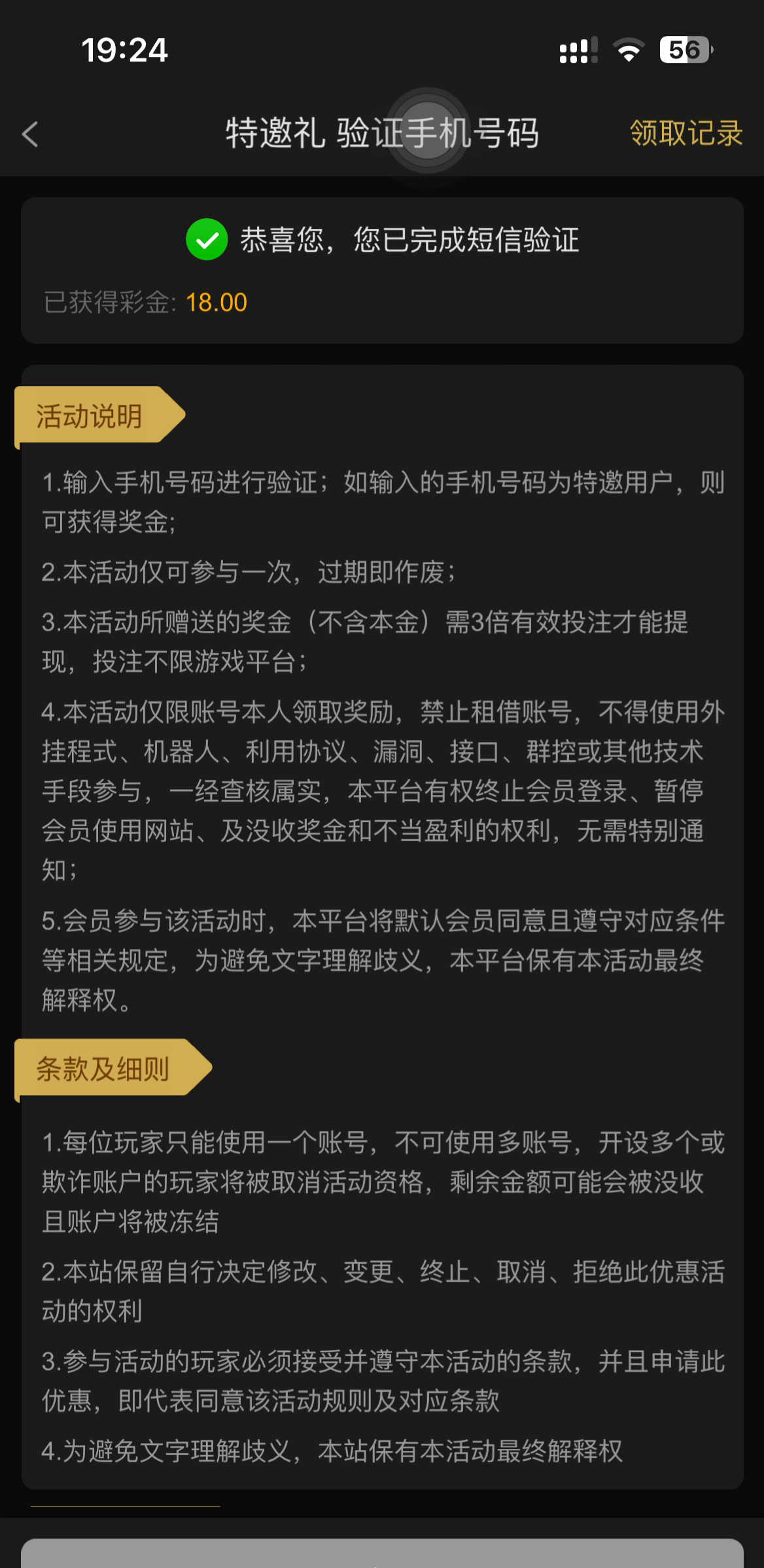Open the 领取记录 claim records

point(686,133)
